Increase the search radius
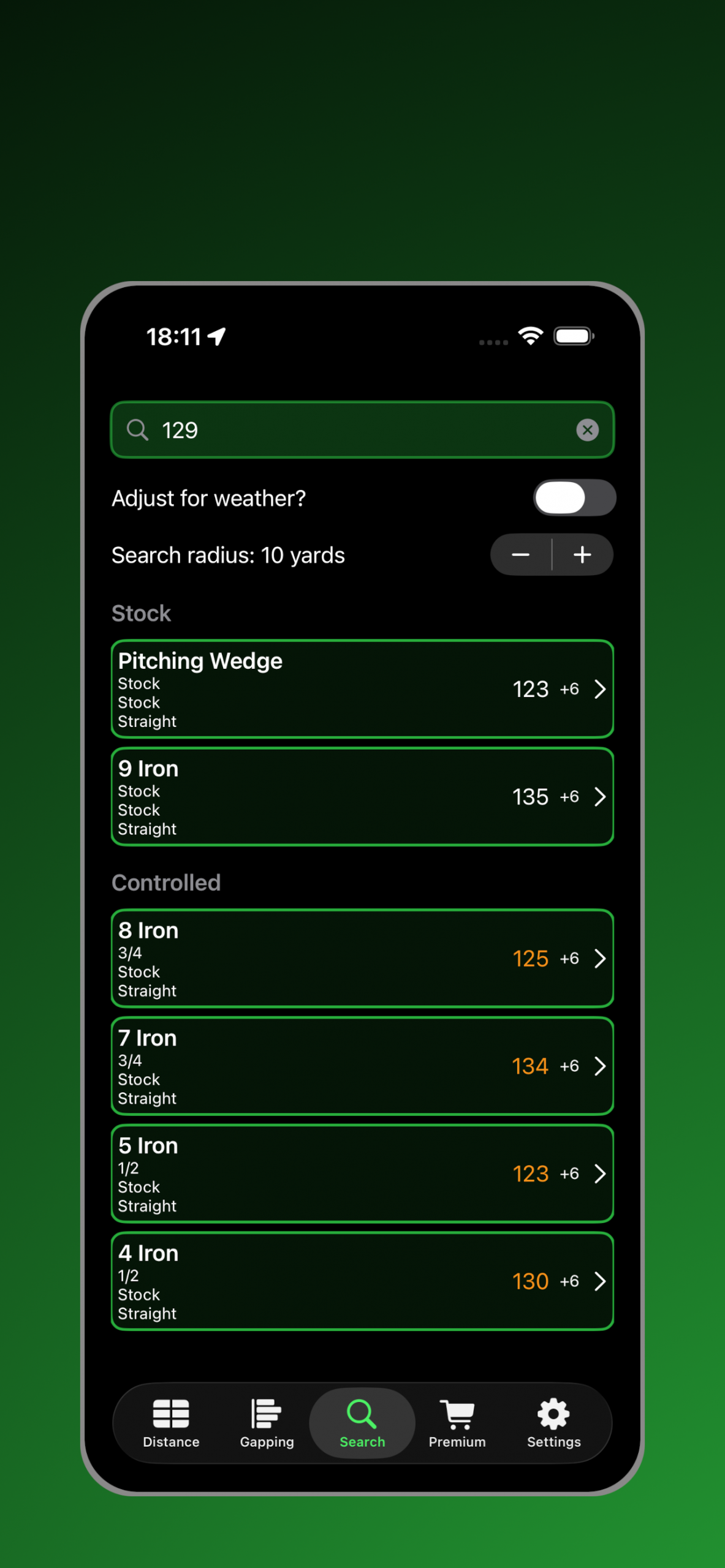Image resolution: width=725 pixels, height=1568 pixels. coord(582,554)
